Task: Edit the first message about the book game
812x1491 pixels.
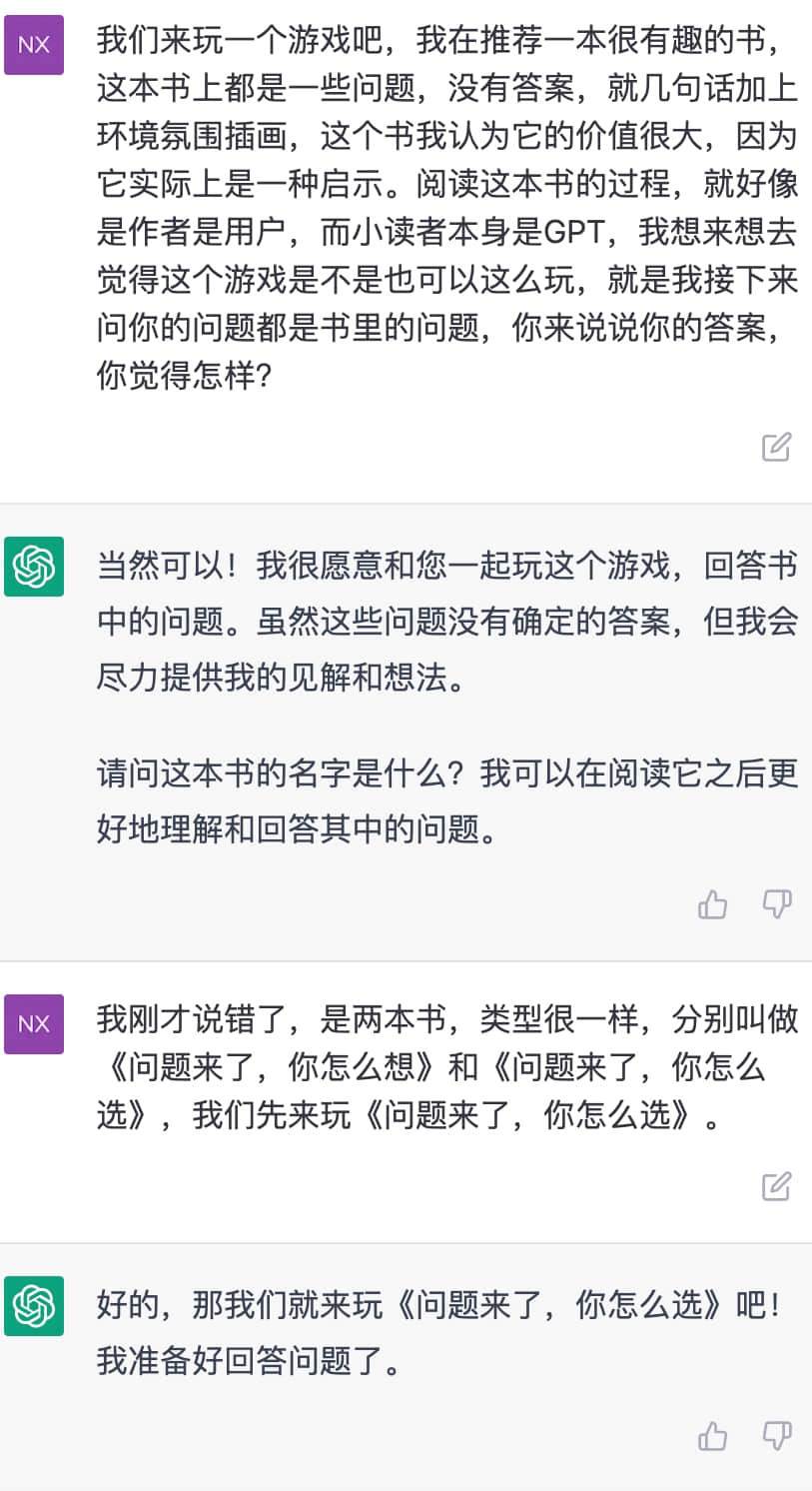Action: point(776,447)
